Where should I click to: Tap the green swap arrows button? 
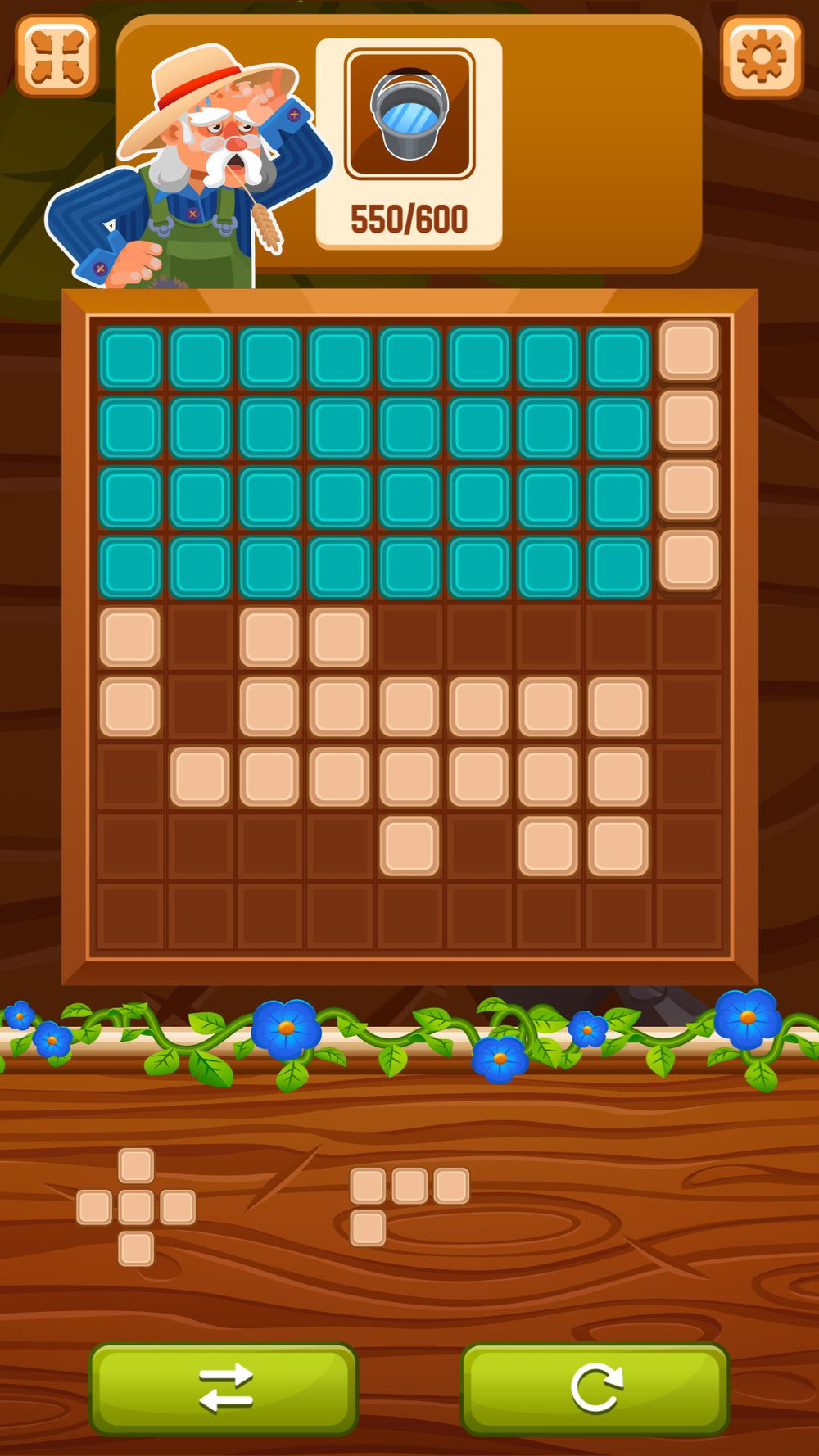tap(224, 1388)
